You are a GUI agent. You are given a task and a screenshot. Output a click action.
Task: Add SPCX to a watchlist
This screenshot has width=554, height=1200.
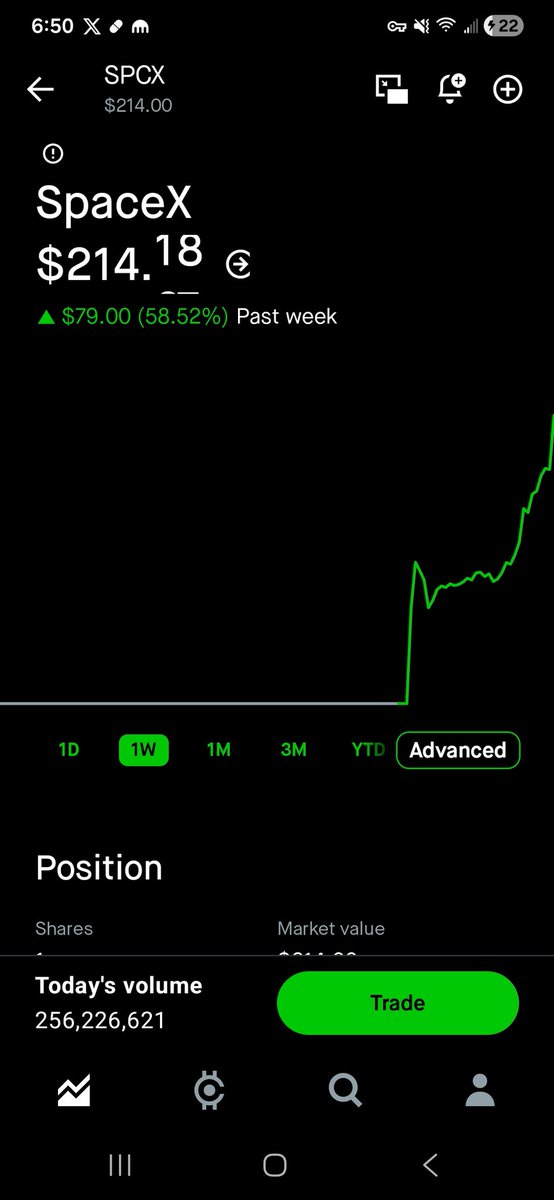508,90
